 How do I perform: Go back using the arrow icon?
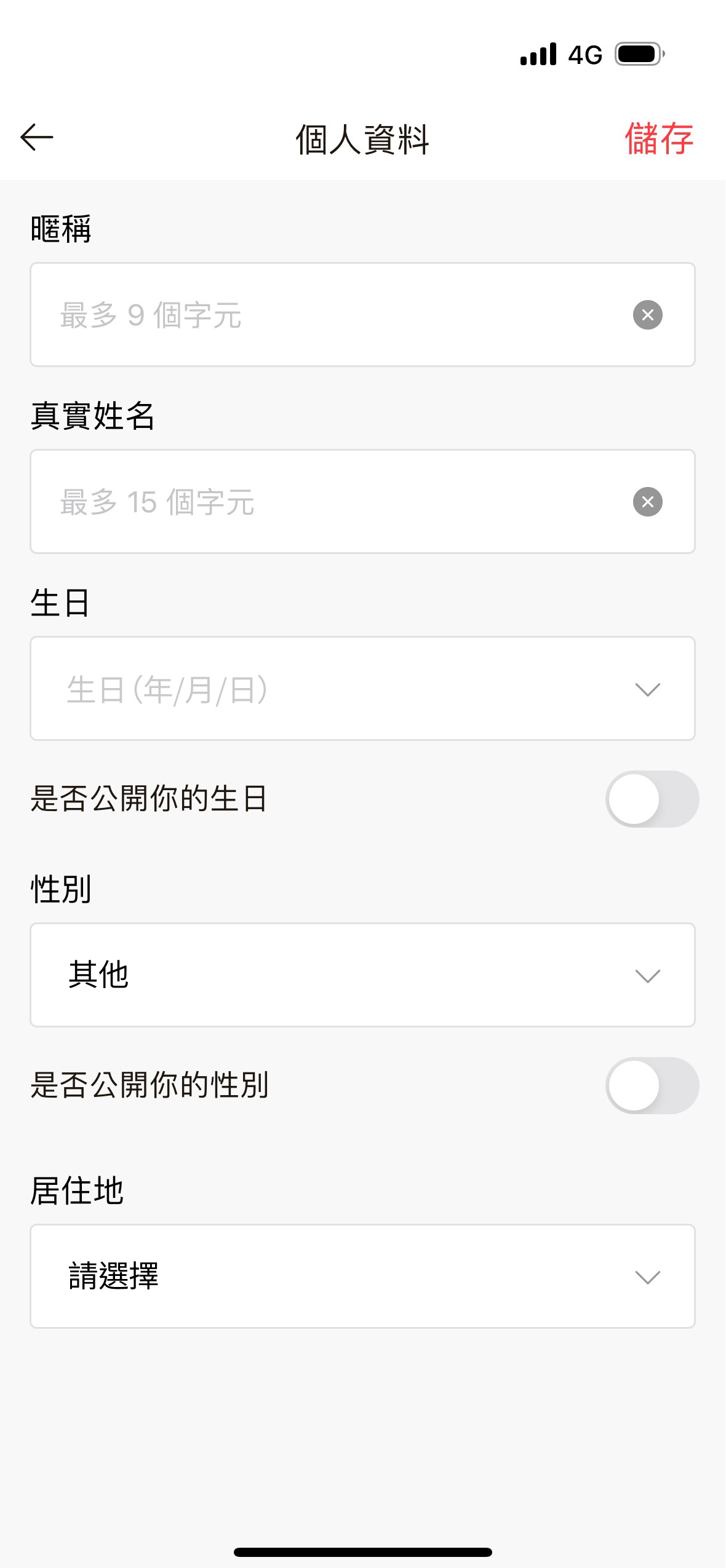[x=37, y=137]
